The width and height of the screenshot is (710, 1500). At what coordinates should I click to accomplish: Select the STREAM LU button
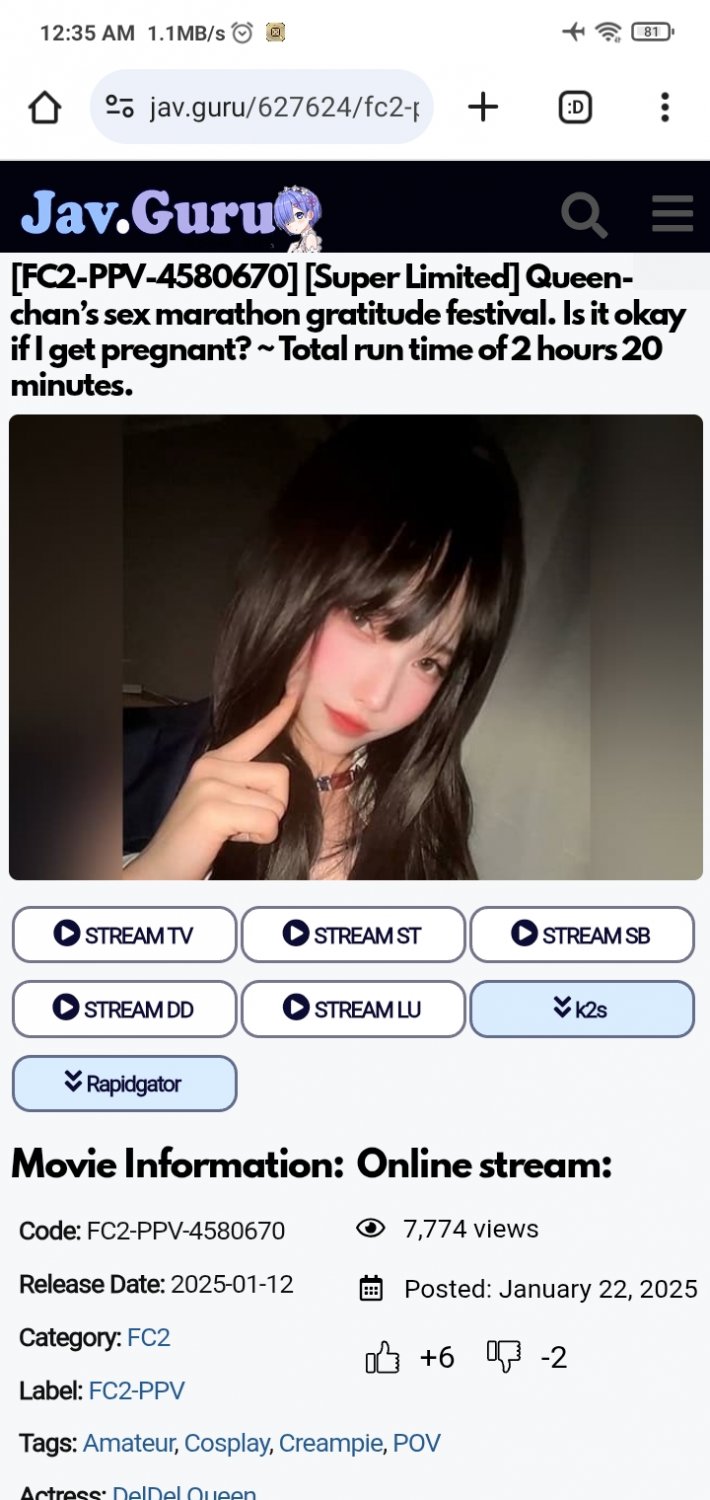pyautogui.click(x=353, y=1009)
